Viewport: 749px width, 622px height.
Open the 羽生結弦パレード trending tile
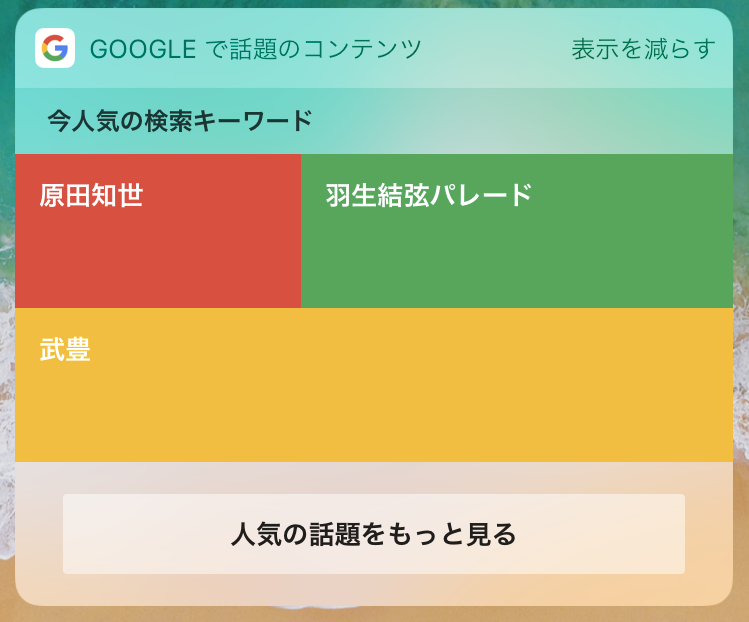pyautogui.click(x=517, y=231)
